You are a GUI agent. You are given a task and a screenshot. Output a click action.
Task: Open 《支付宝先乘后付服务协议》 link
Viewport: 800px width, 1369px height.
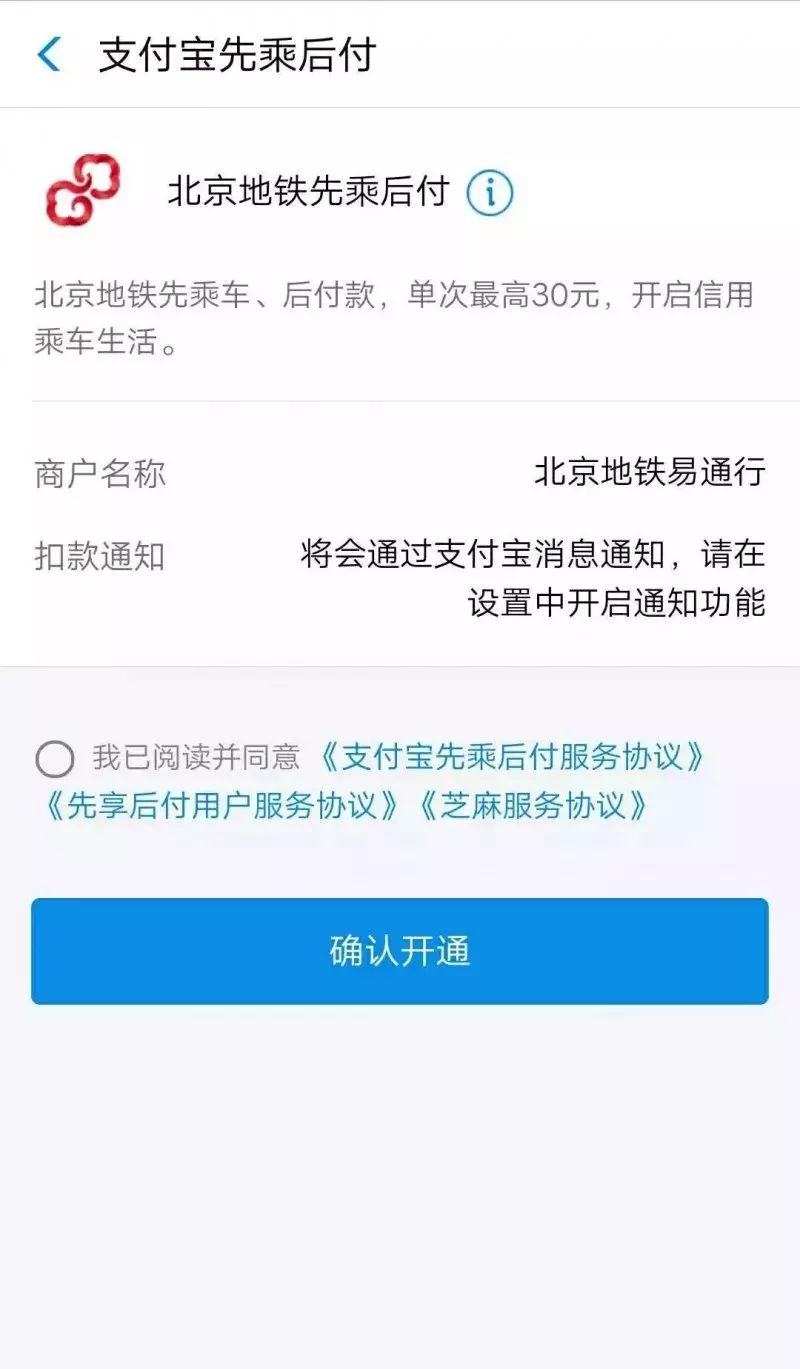(512, 757)
